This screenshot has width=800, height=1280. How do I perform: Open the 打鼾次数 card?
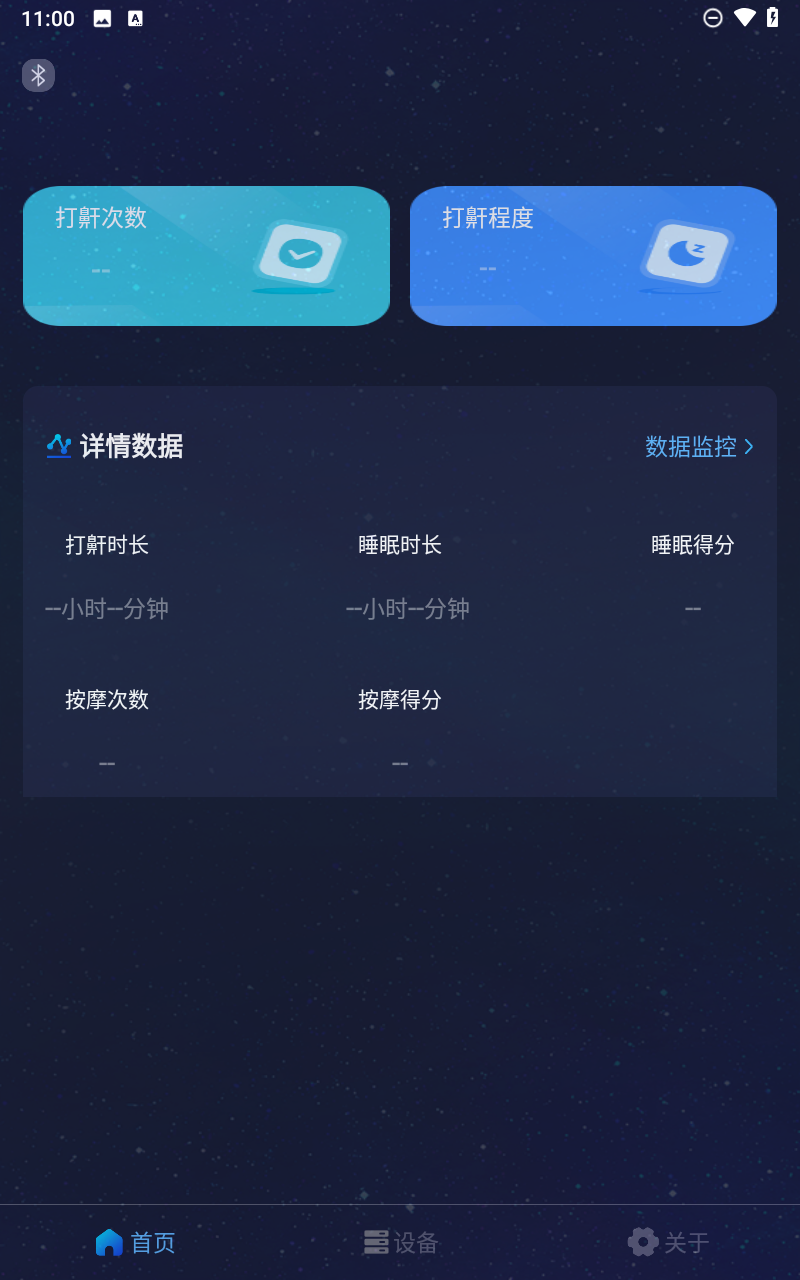pyautogui.click(x=206, y=255)
